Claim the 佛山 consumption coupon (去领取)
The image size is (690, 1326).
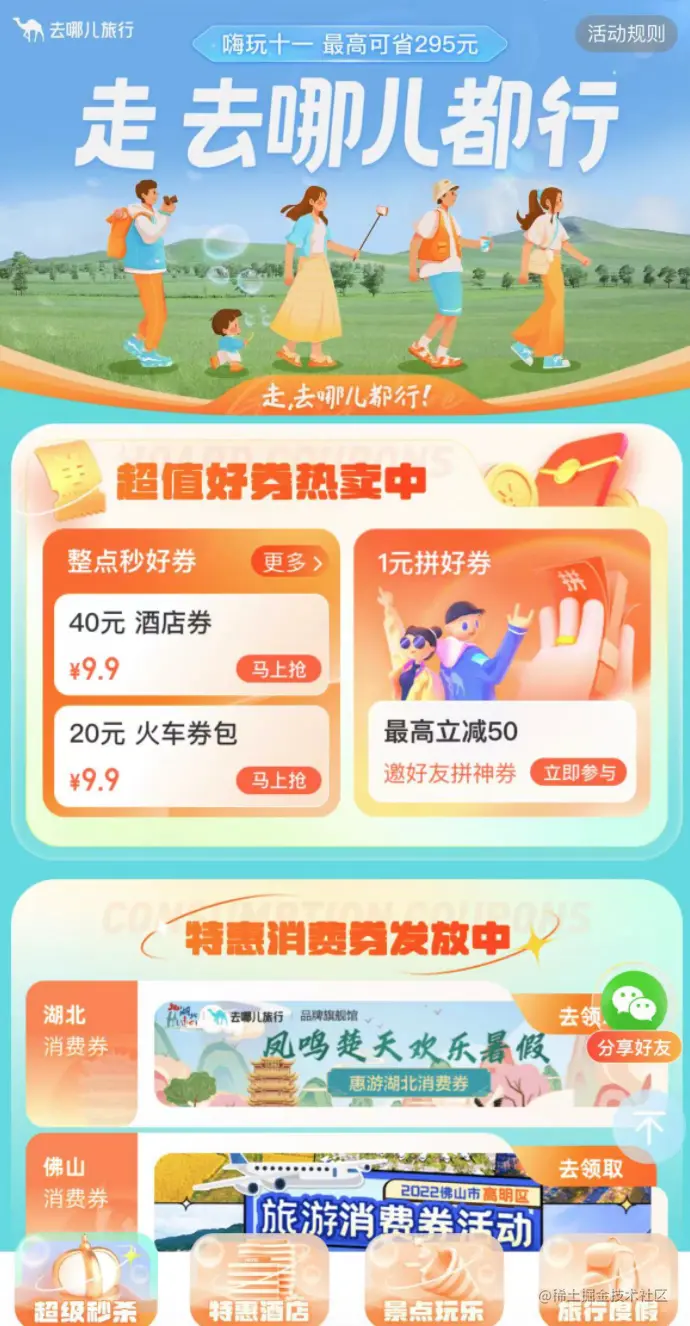[x=590, y=1168]
